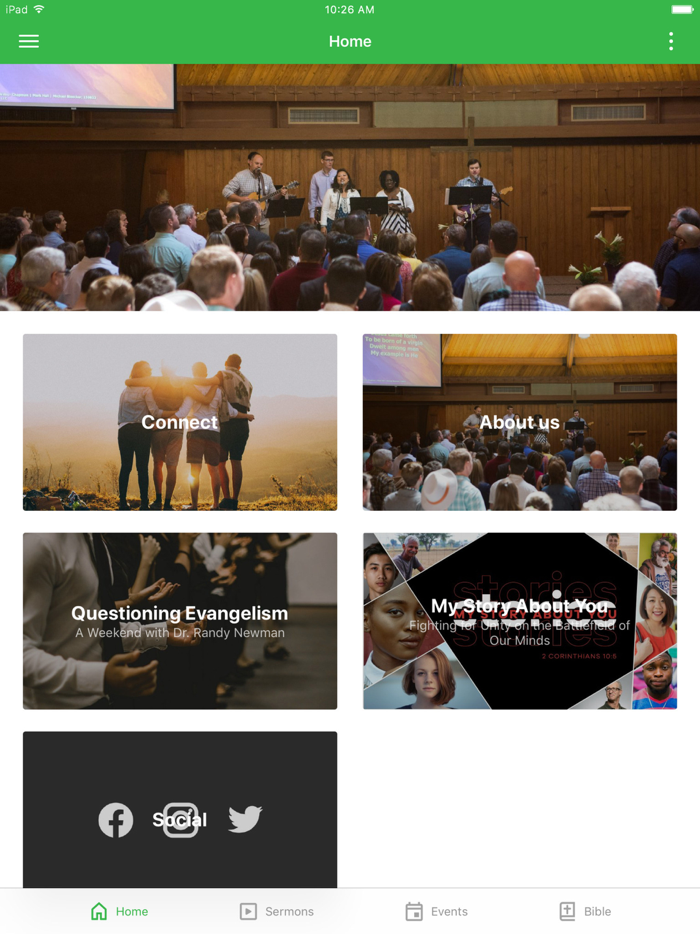The width and height of the screenshot is (700, 934).
Task: Open the hamburger drawer menu
Action: tap(29, 41)
